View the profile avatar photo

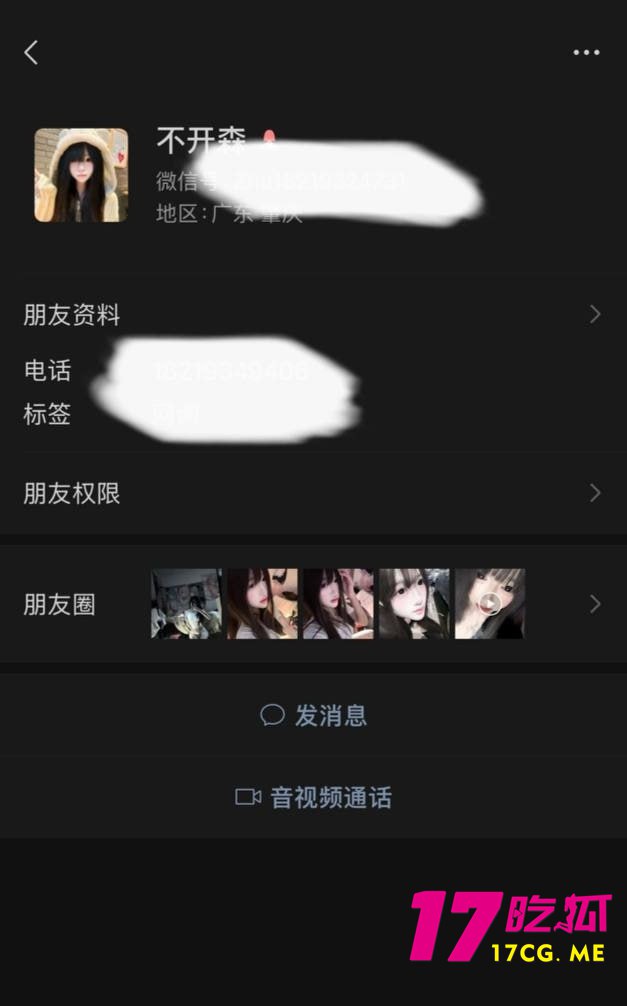coord(81,175)
